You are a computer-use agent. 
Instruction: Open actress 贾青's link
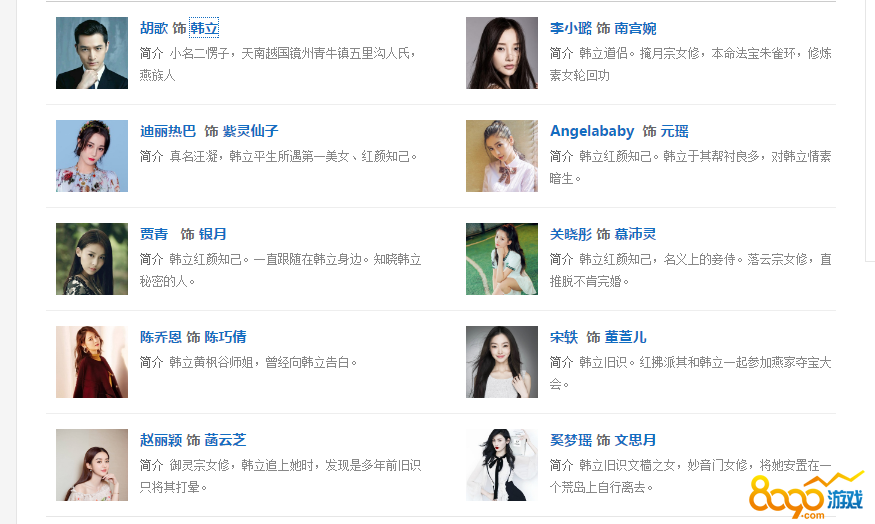(x=154, y=234)
